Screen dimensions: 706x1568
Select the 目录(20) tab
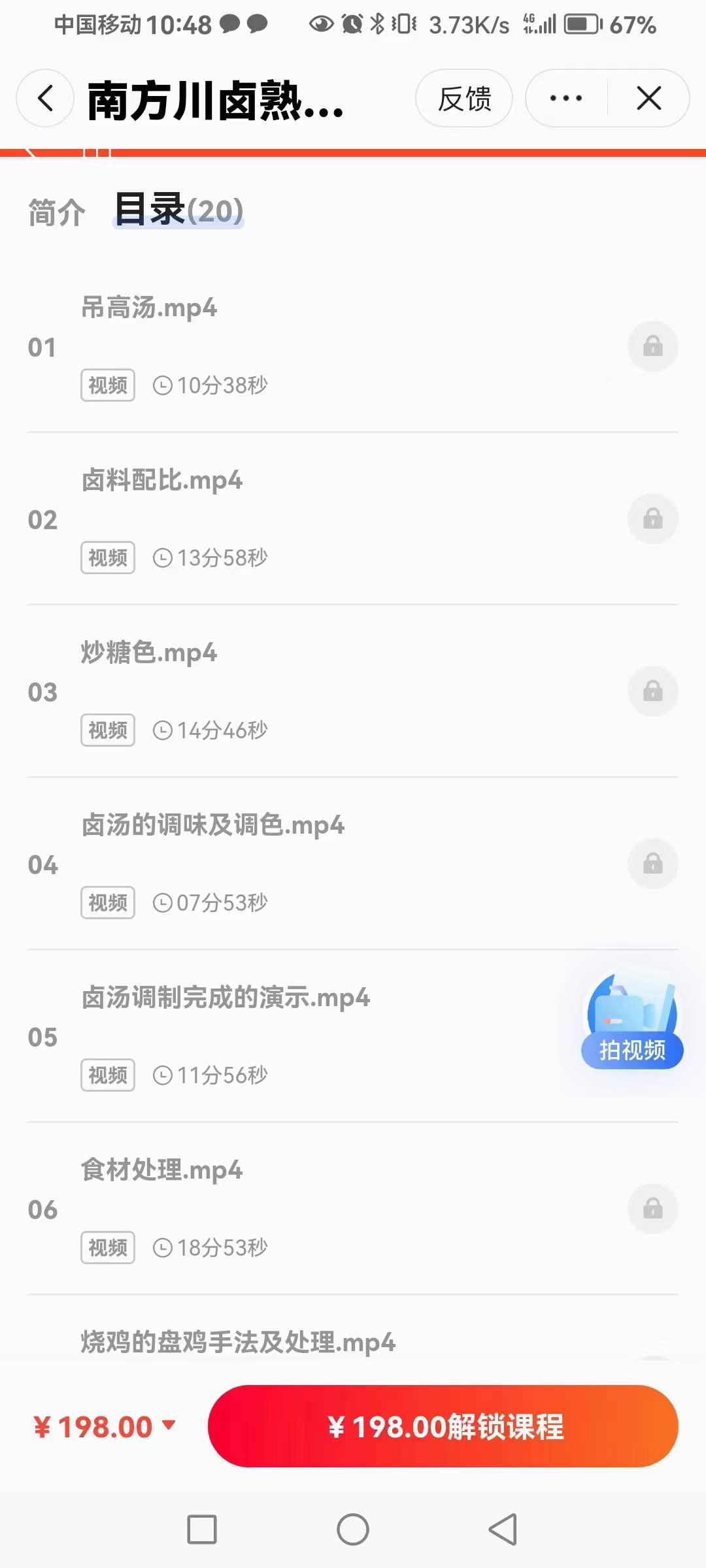tap(178, 210)
